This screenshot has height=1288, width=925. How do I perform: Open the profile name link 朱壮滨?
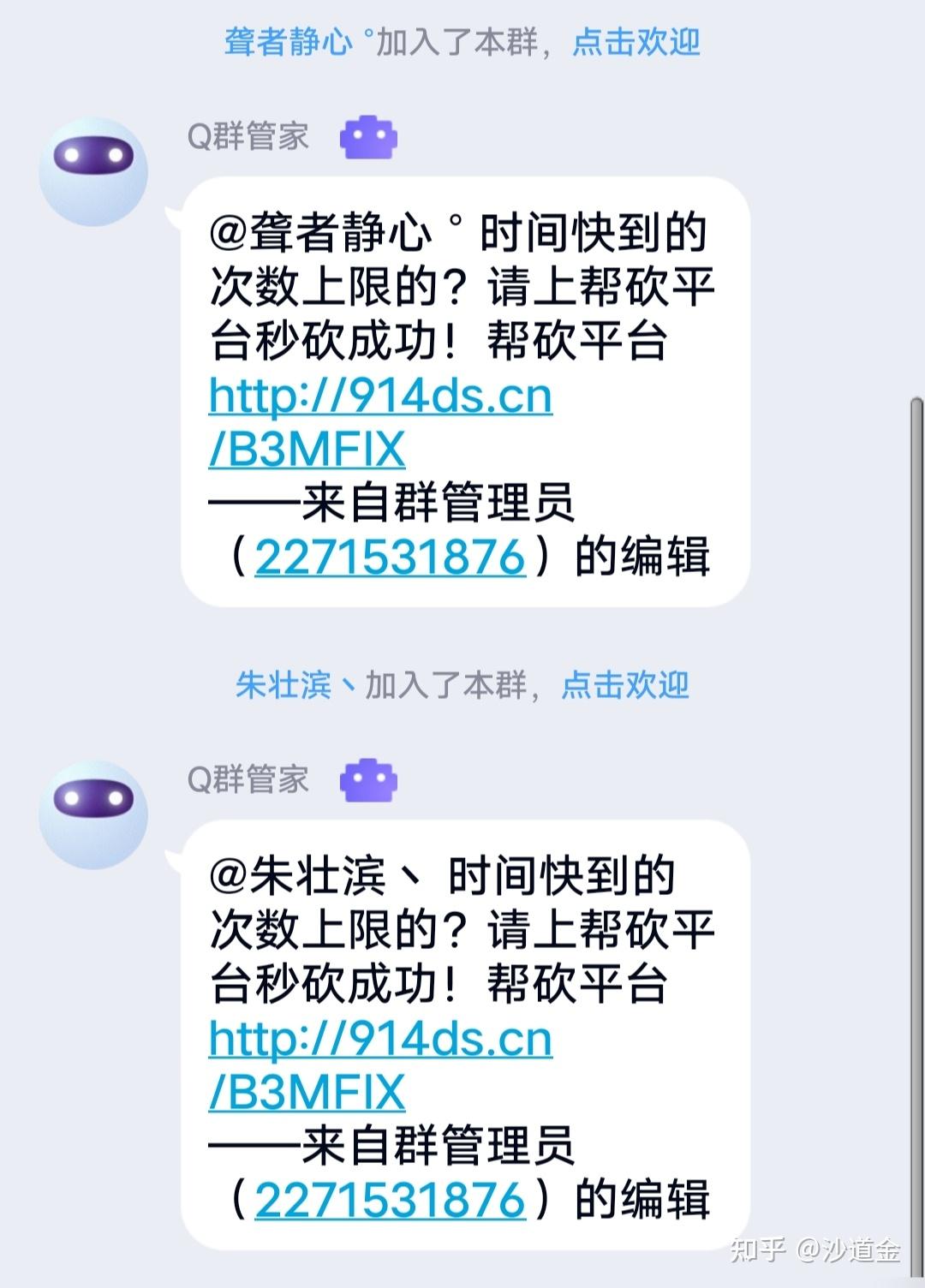pyautogui.click(x=283, y=685)
